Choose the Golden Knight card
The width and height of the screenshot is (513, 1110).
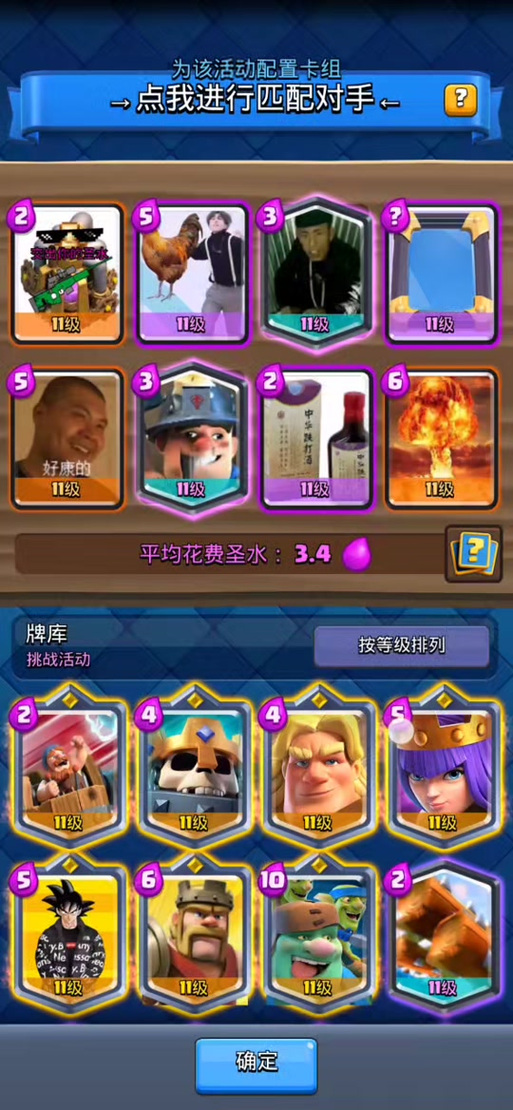coord(316,769)
